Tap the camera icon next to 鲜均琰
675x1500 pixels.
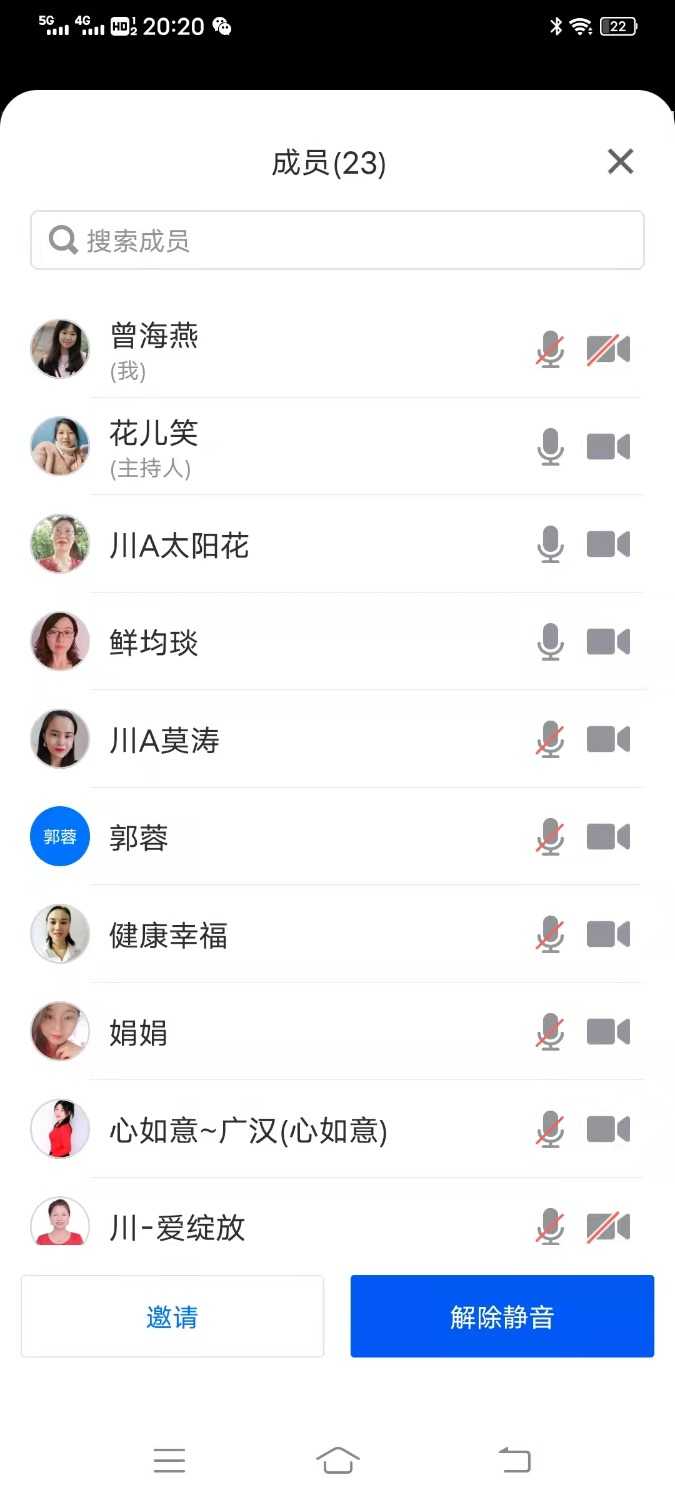pyautogui.click(x=608, y=642)
